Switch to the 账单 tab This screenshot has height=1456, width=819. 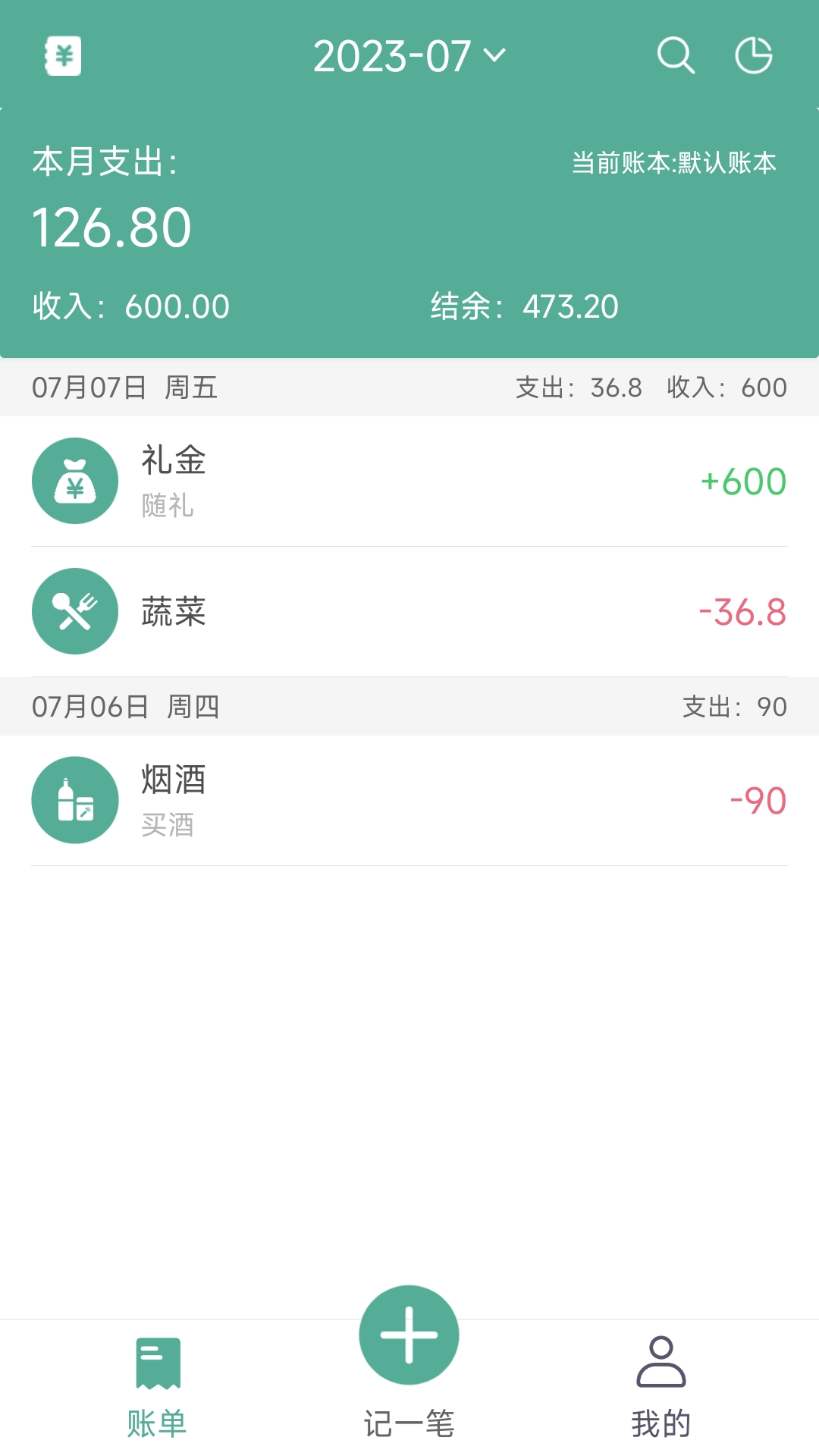click(x=157, y=1395)
